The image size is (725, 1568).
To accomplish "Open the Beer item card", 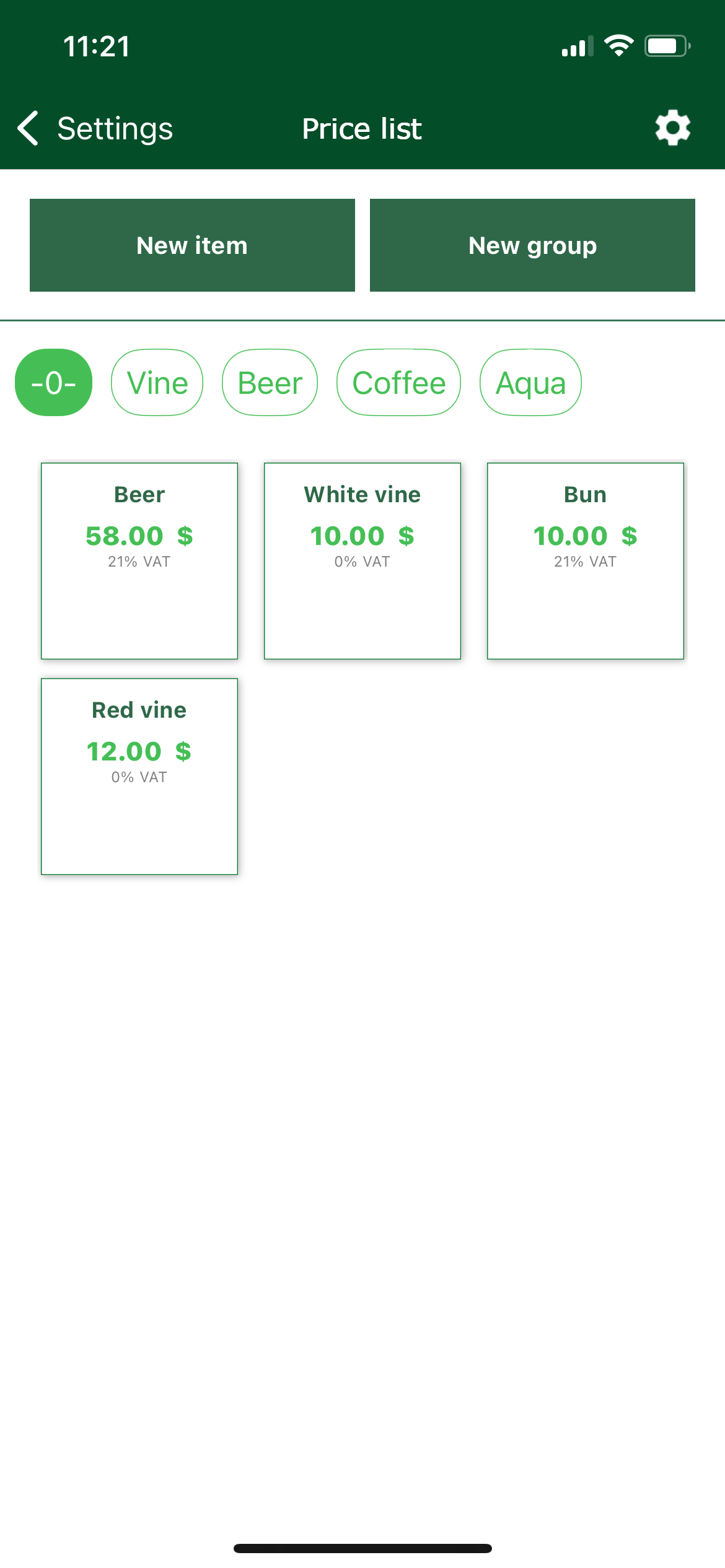I will point(139,559).
